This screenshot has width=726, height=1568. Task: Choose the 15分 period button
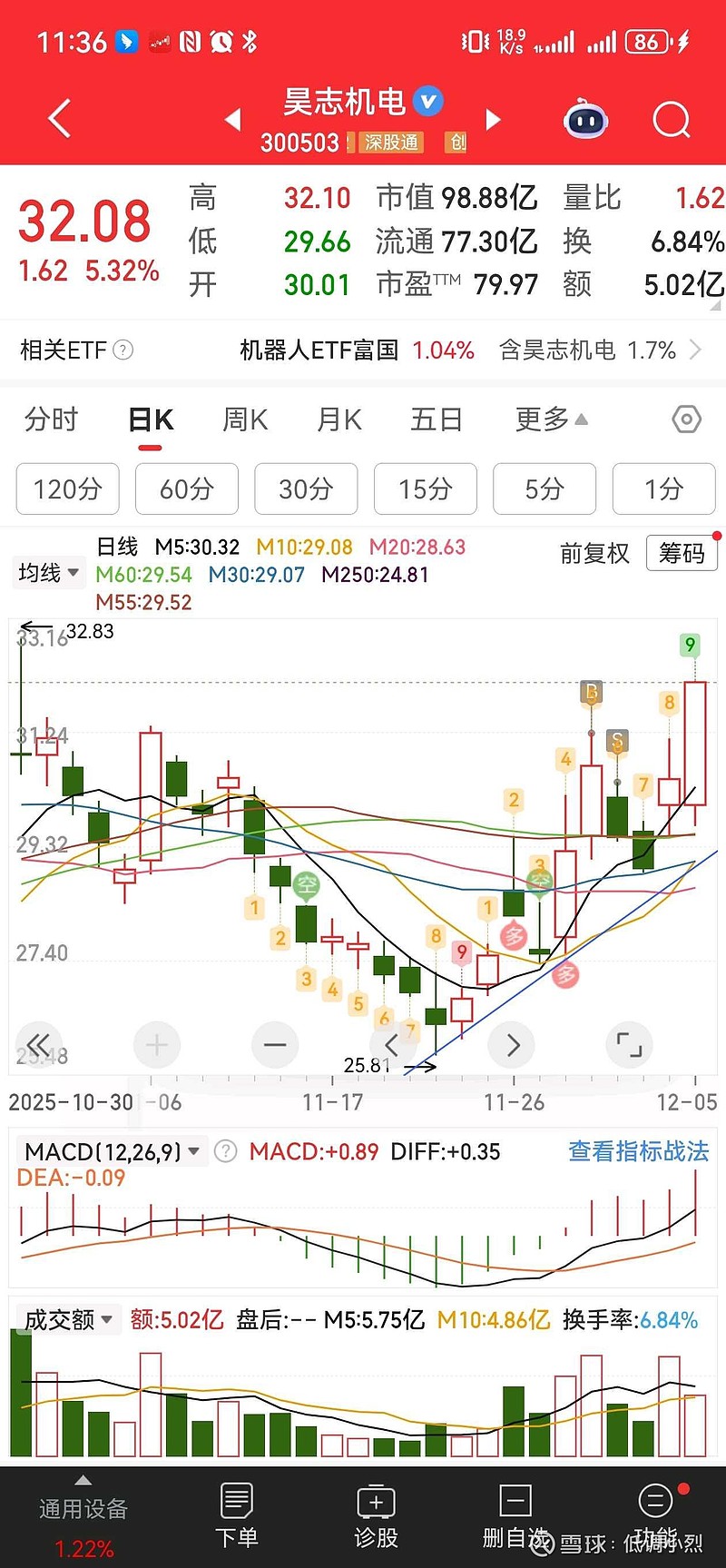[x=426, y=489]
